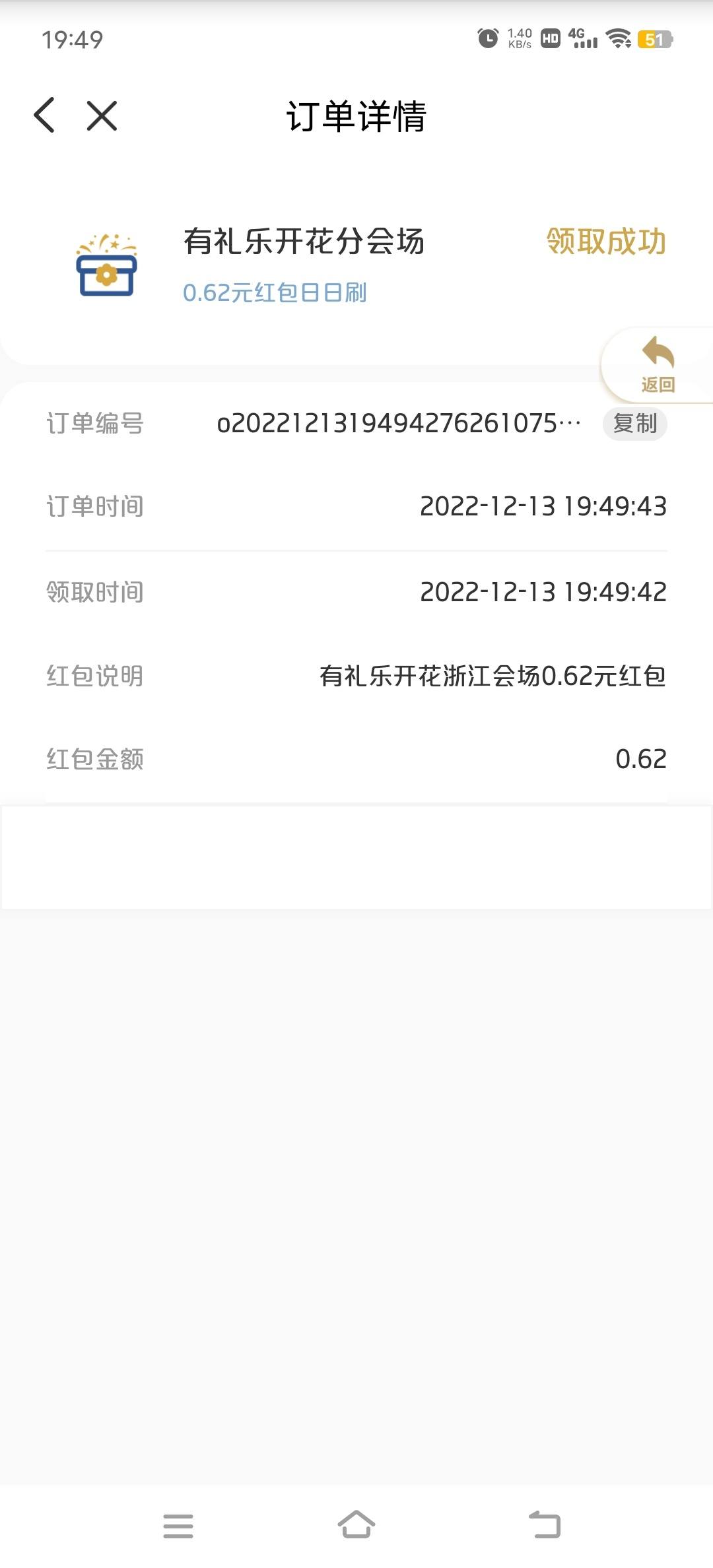Viewport: 713px width, 1568px height.
Task: Open system recent apps menu
Action: tap(178, 1526)
